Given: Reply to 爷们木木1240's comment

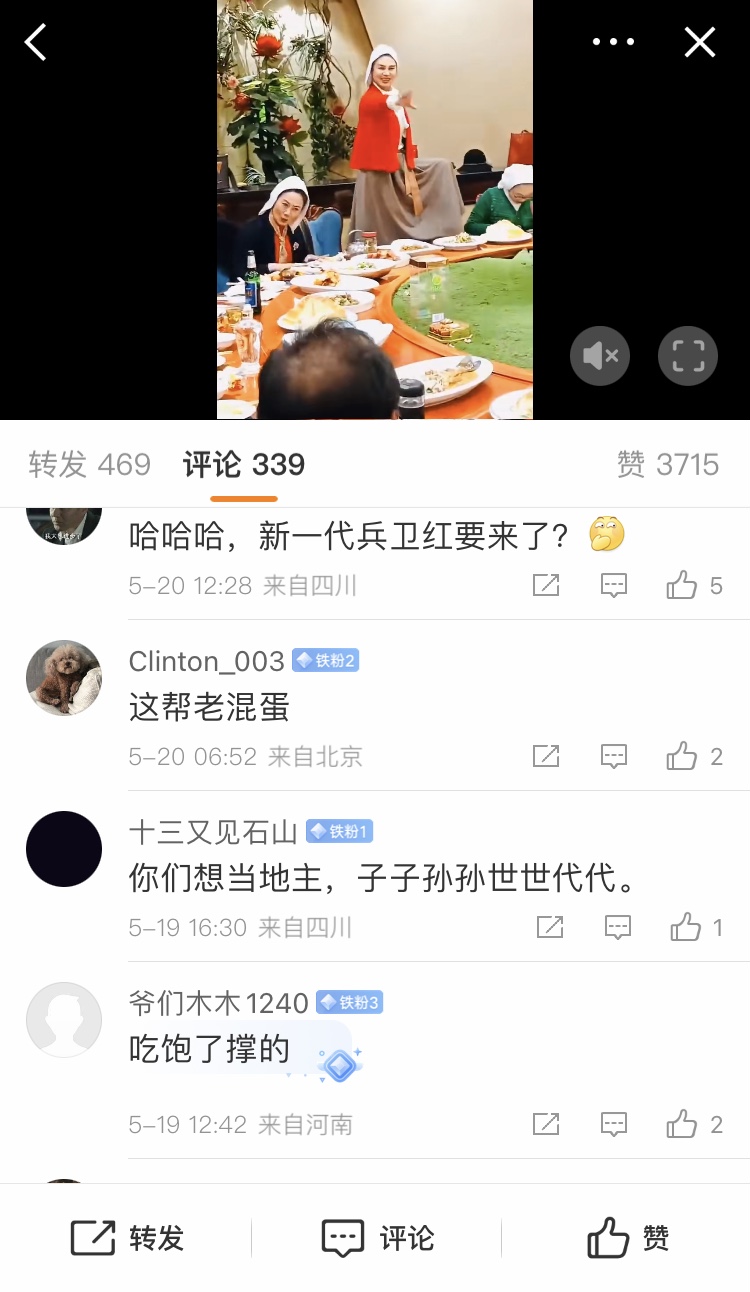Looking at the screenshot, I should click(x=614, y=1124).
